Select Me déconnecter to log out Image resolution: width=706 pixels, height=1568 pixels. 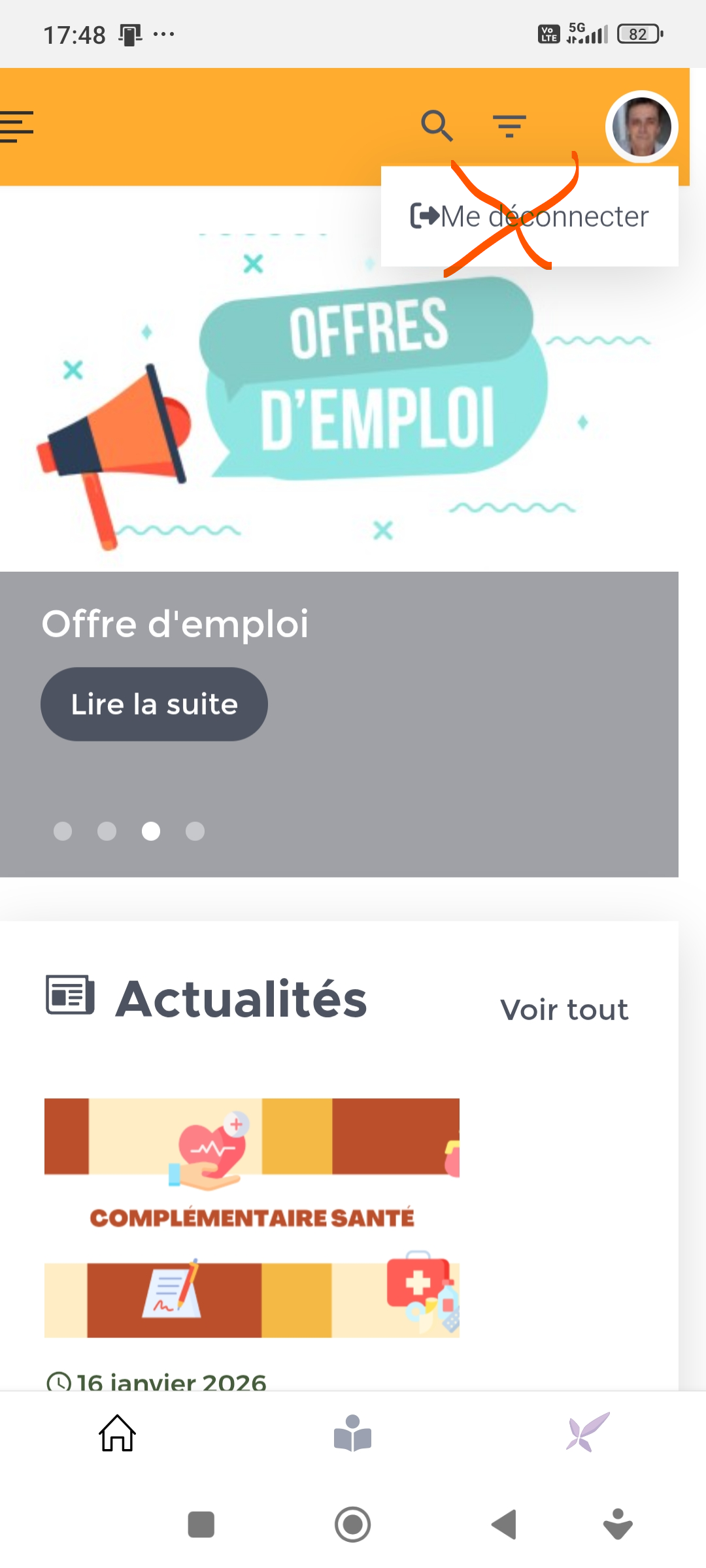click(x=529, y=217)
